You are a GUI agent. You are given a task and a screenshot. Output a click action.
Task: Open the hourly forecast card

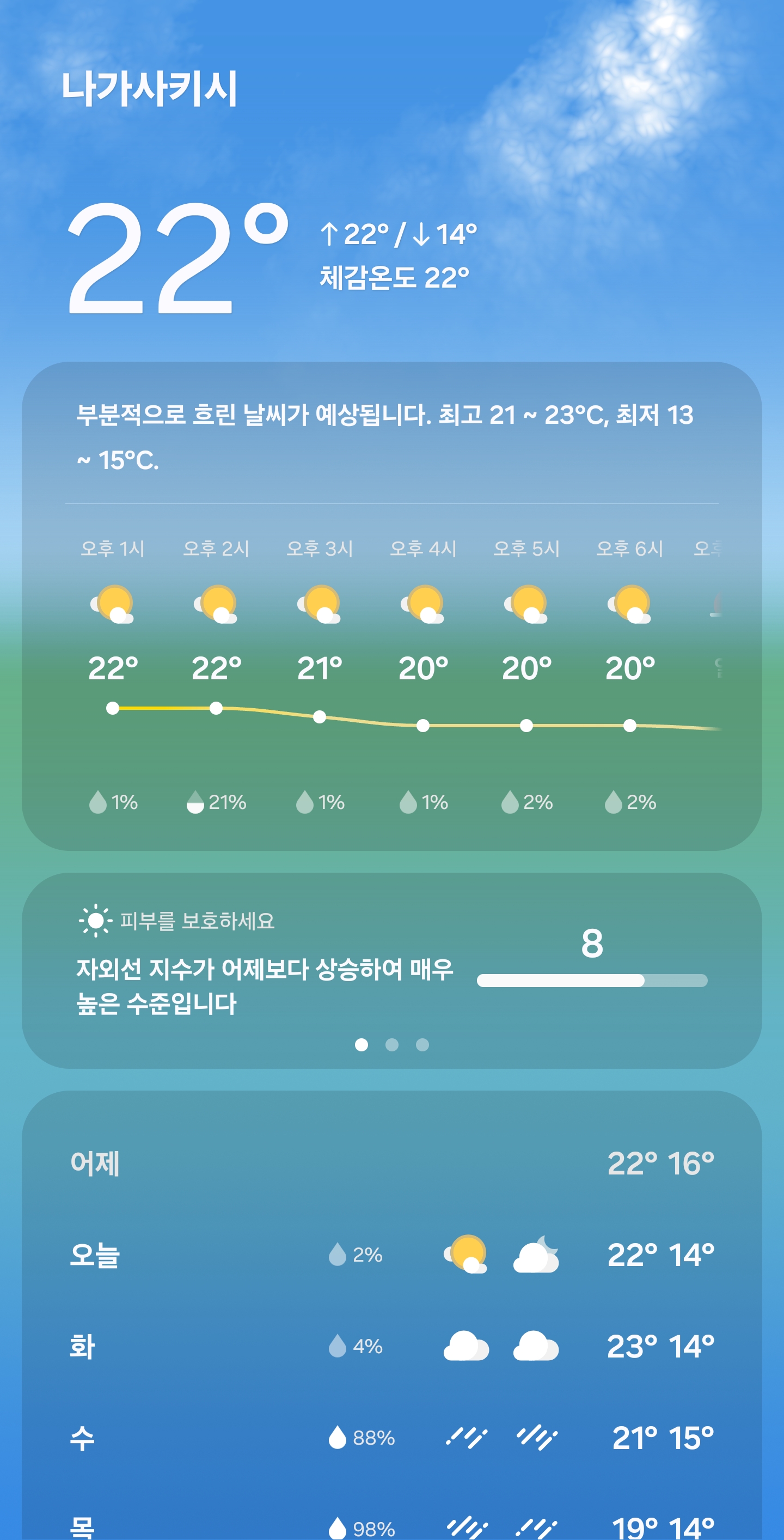coord(392,606)
